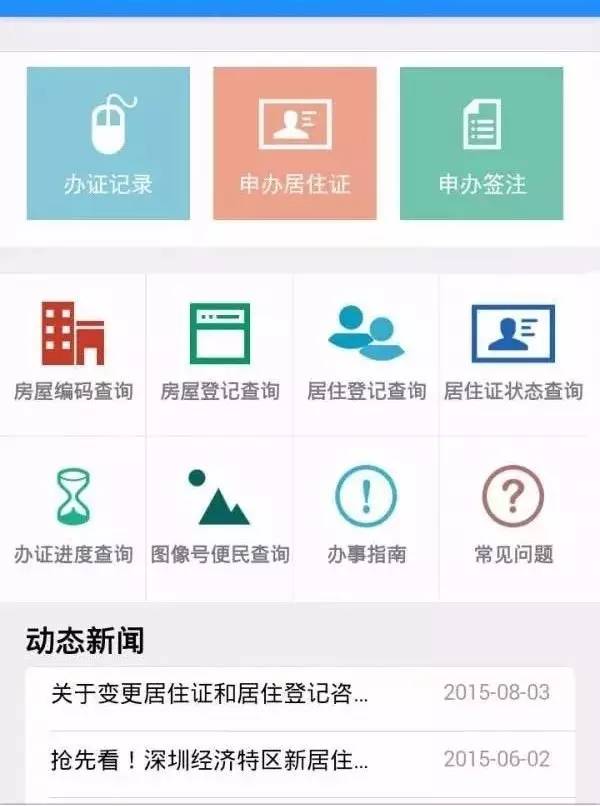Image resolution: width=600 pixels, height=806 pixels.
Task: Select 图像号便民查询
Action: (220, 518)
